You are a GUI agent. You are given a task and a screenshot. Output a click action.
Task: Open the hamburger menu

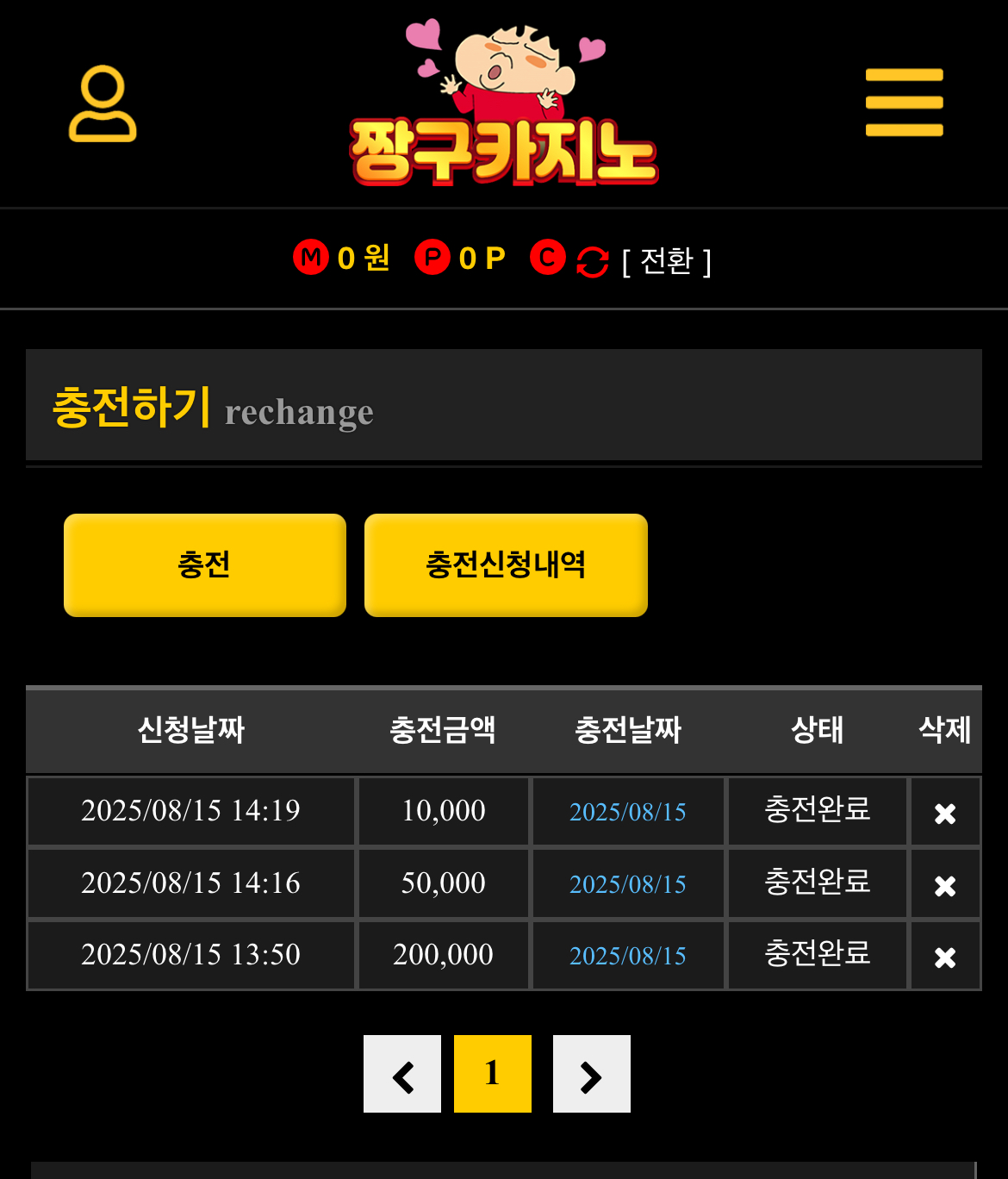(904, 103)
